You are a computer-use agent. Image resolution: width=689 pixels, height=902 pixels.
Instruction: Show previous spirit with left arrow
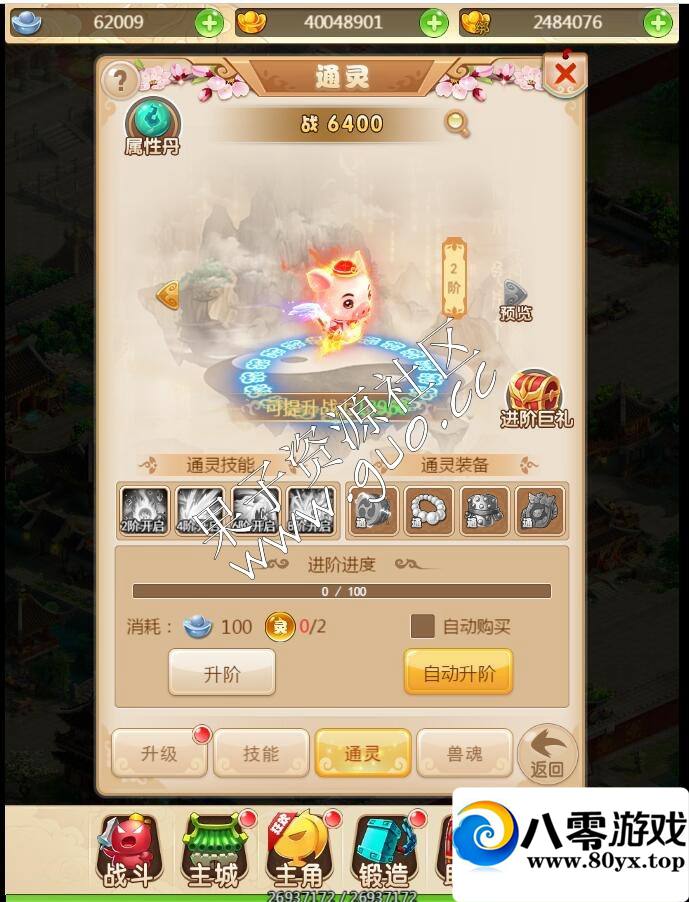point(168,295)
